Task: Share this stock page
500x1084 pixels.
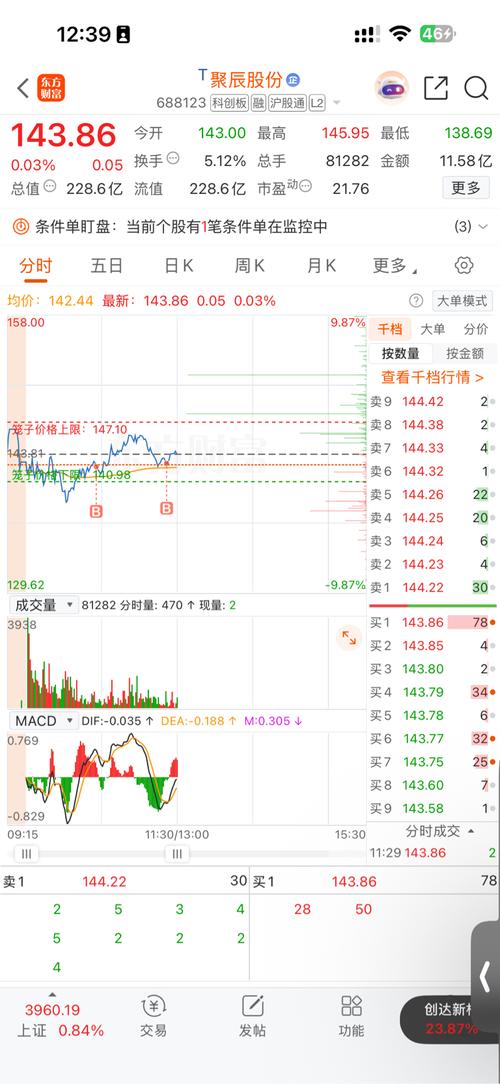Action: [x=436, y=88]
